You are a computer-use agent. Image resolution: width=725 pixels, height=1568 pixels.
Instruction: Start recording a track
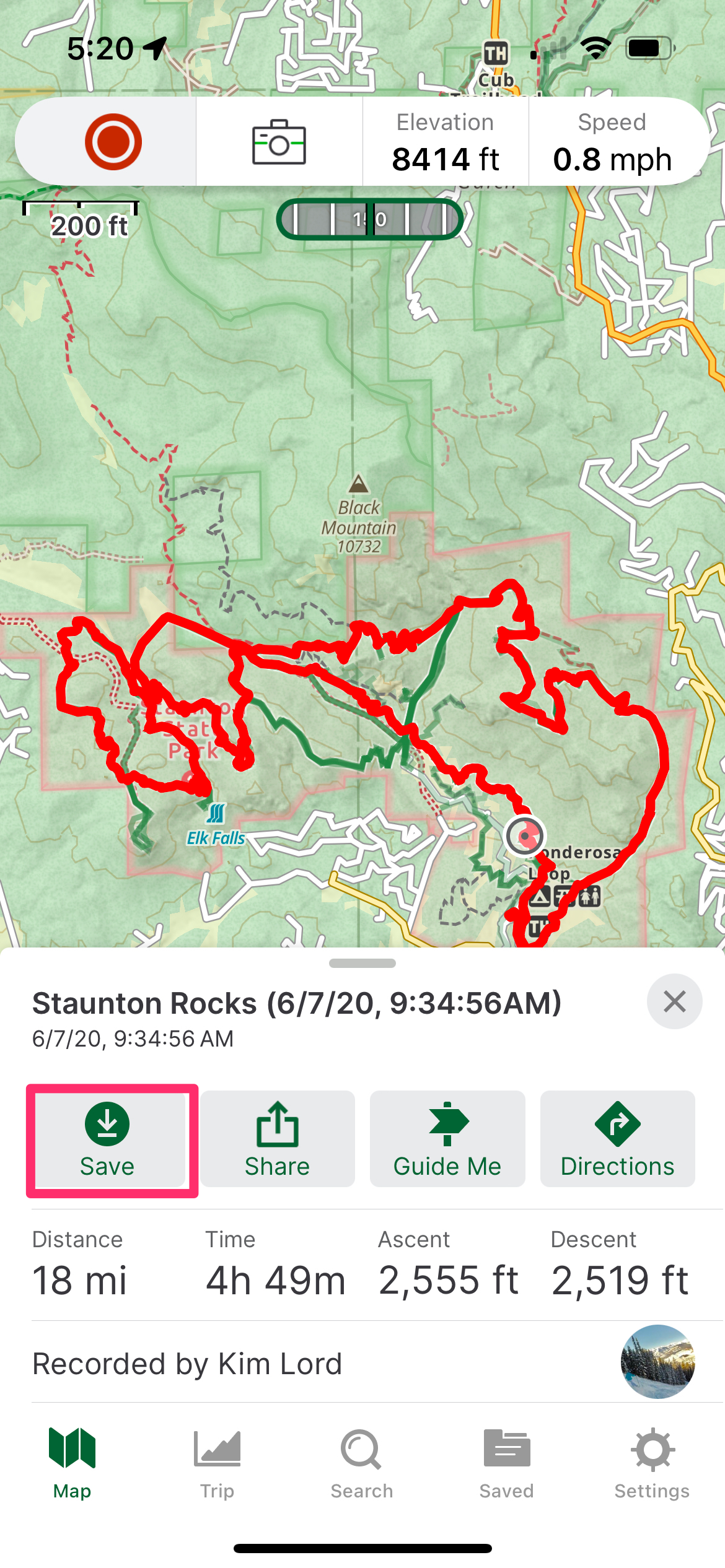pyautogui.click(x=113, y=142)
